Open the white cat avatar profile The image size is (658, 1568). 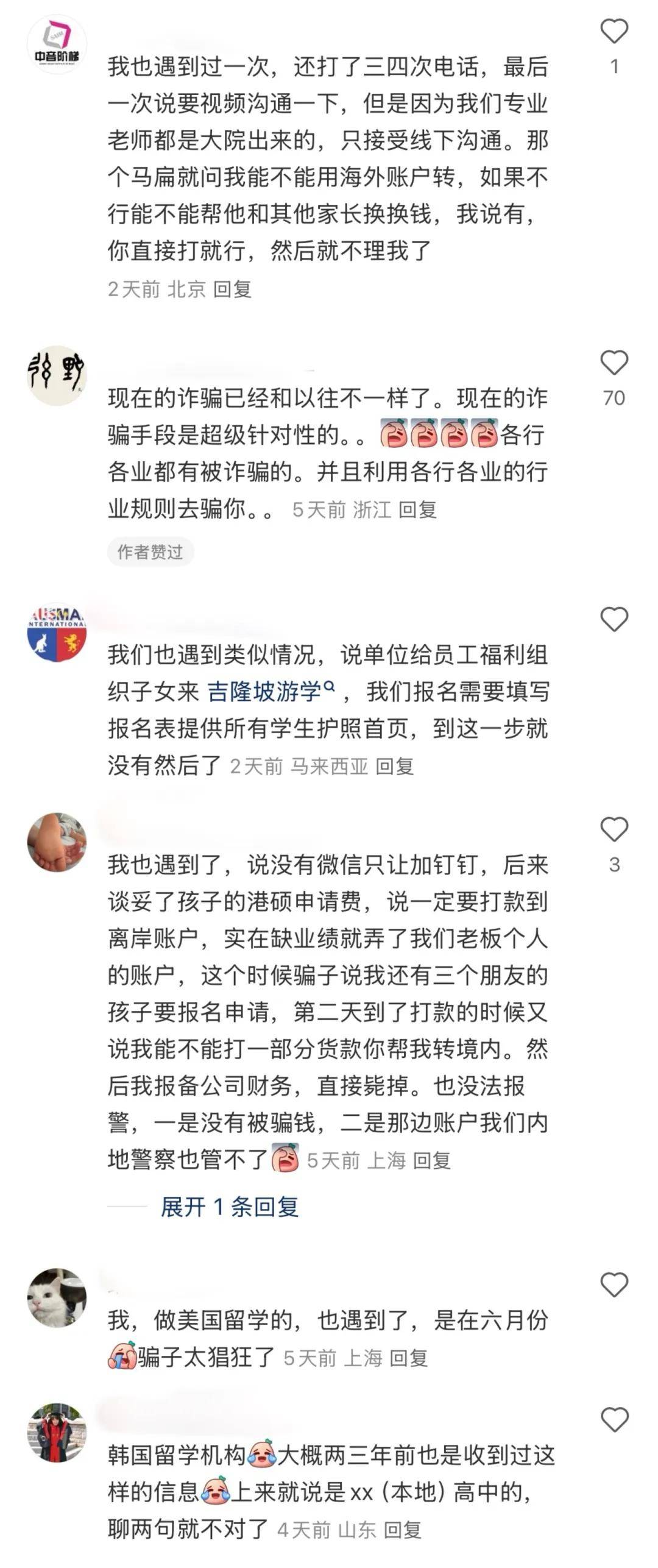[x=57, y=1298]
